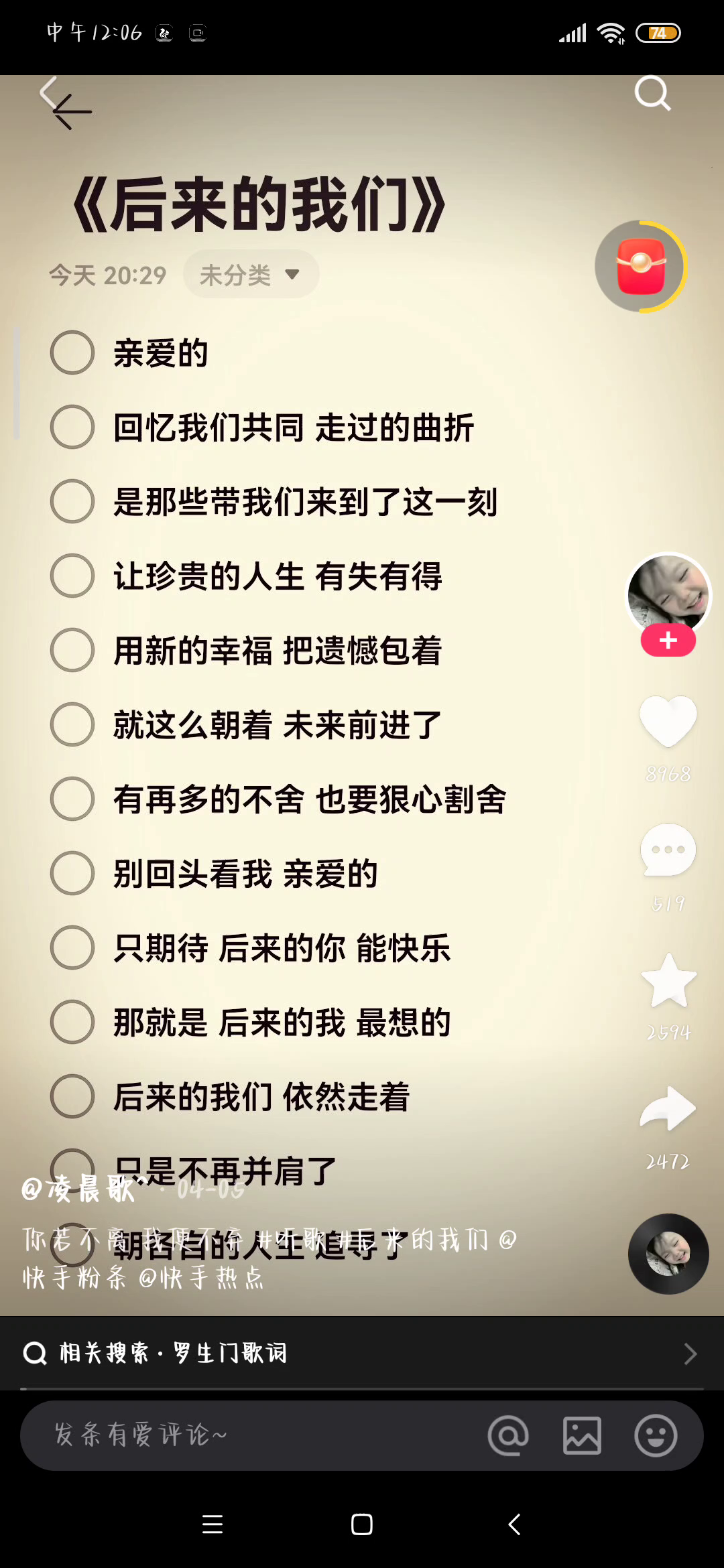Open search with the magnifier icon
The height and width of the screenshot is (1568, 724).
click(x=652, y=93)
